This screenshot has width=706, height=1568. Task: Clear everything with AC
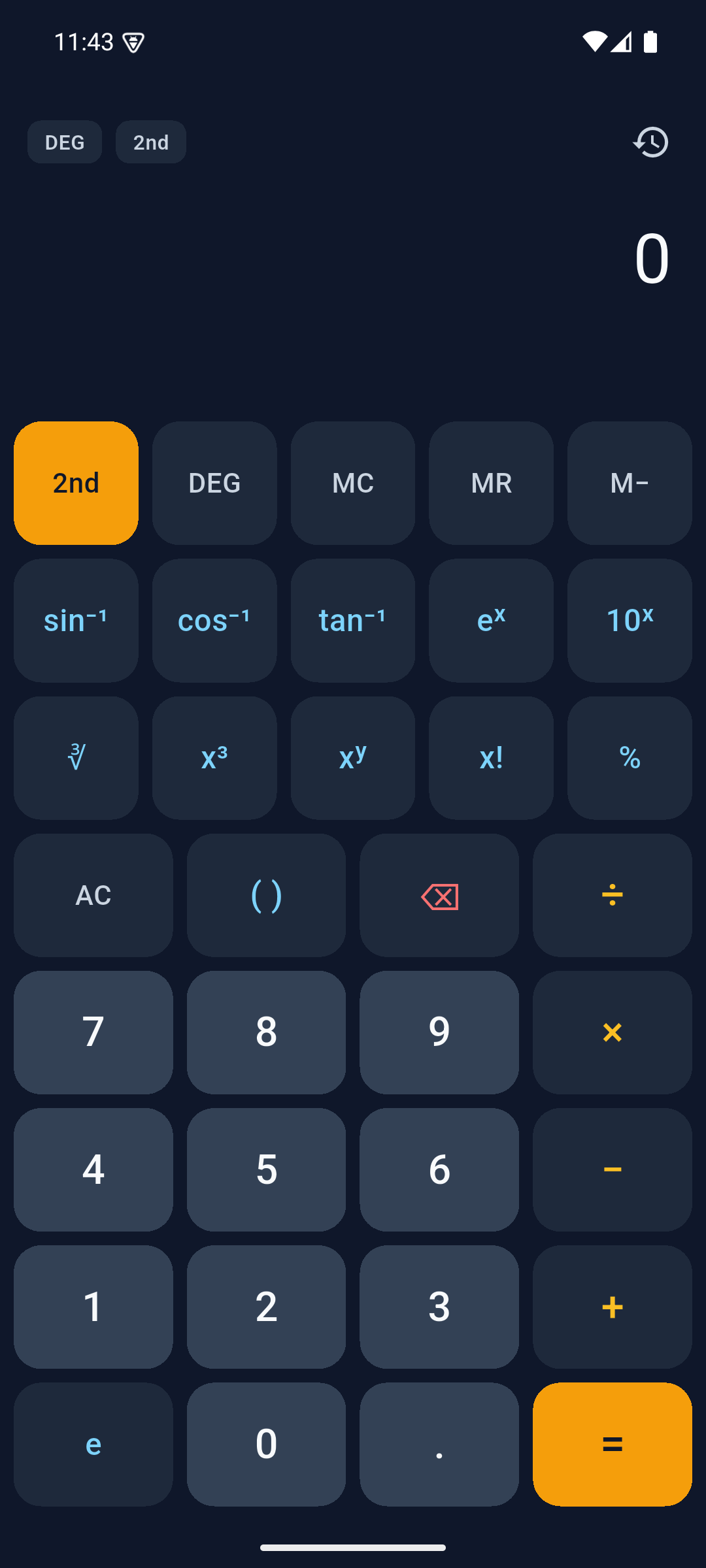93,895
